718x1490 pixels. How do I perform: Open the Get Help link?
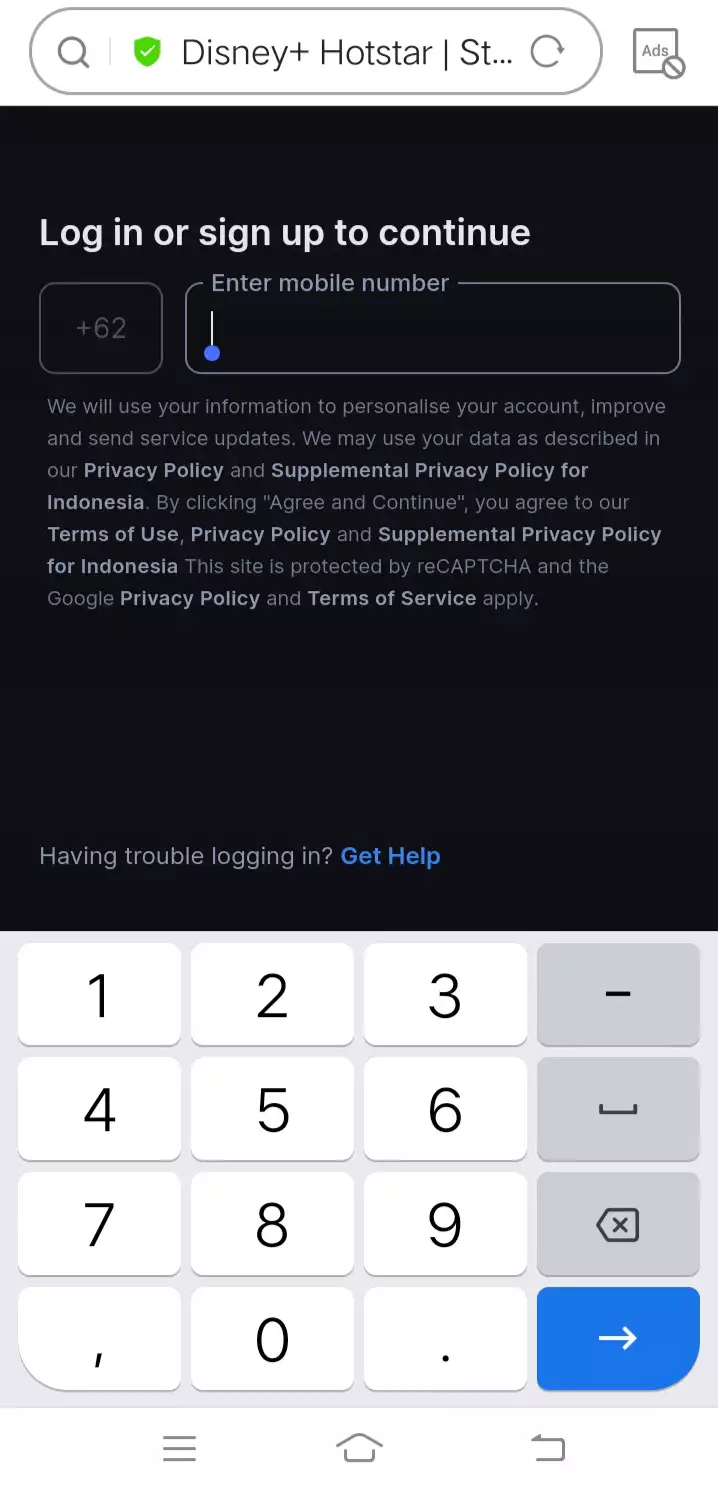(391, 856)
